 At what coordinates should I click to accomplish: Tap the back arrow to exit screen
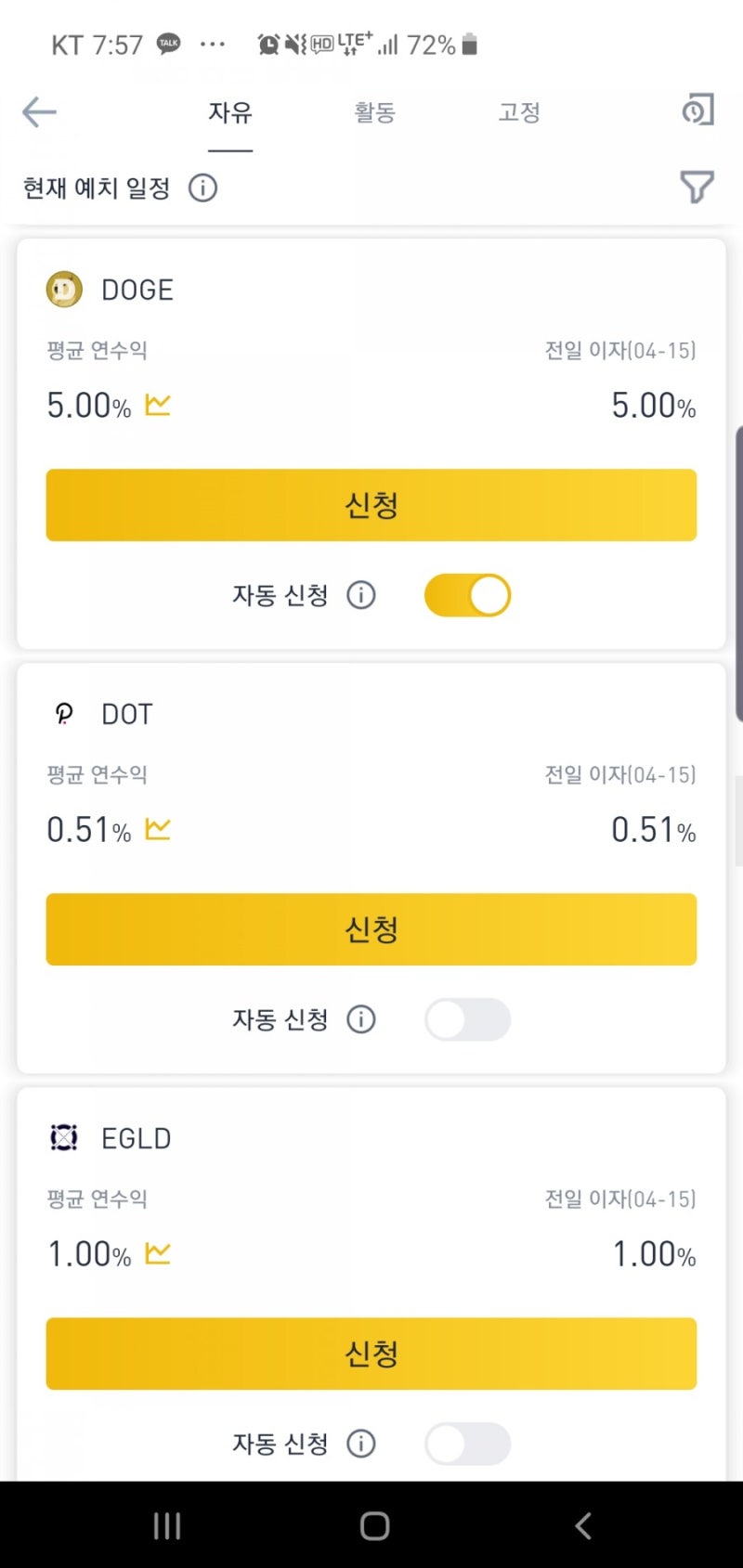tap(39, 111)
